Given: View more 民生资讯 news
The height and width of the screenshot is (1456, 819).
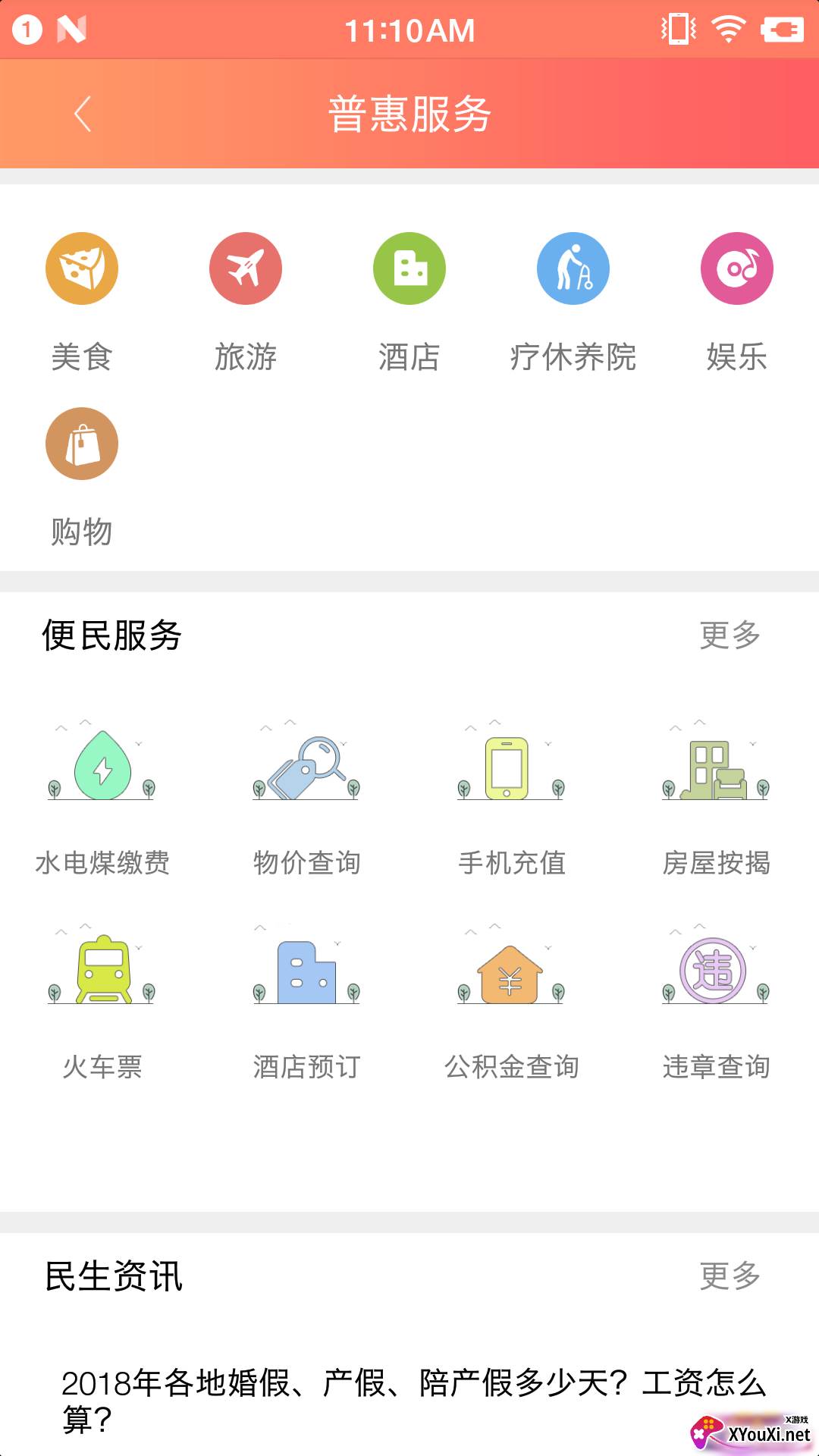Looking at the screenshot, I should pyautogui.click(x=730, y=1276).
